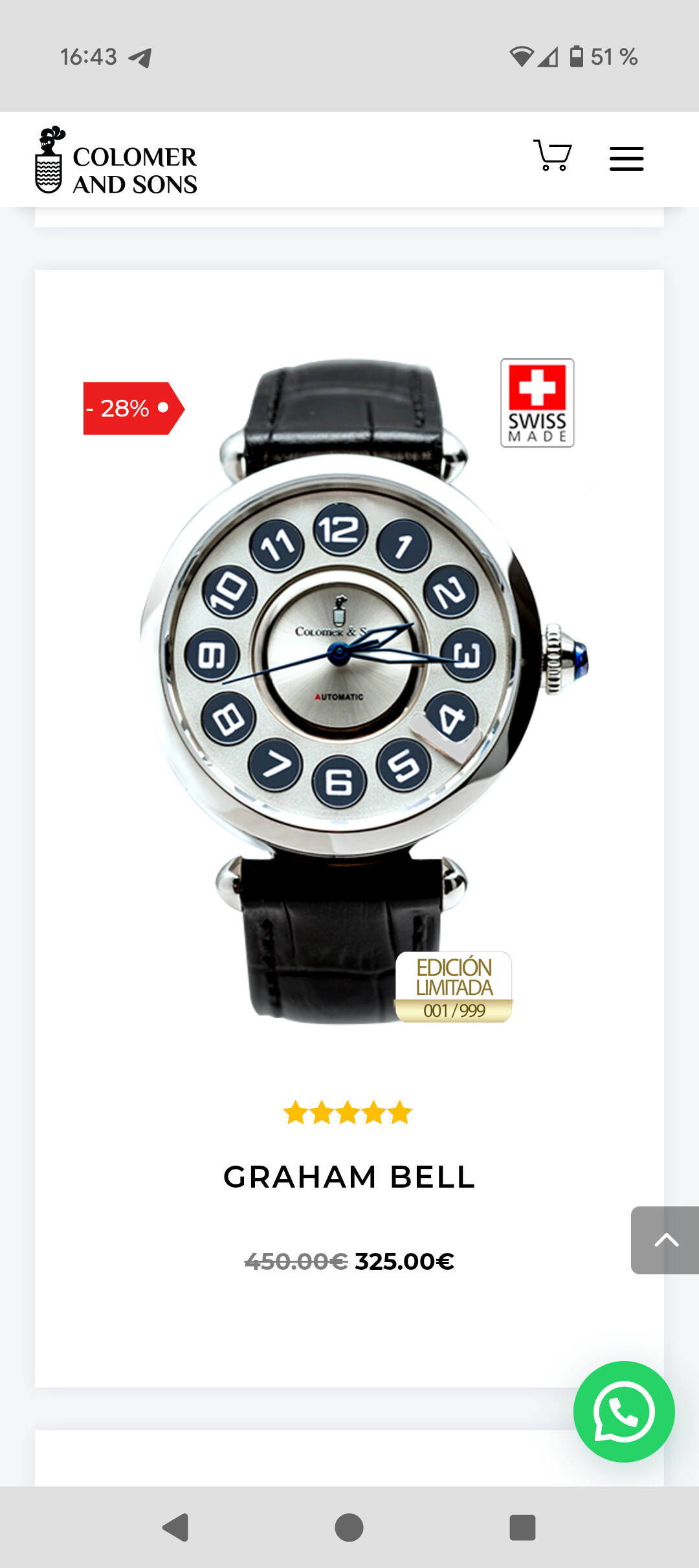Screen dimensions: 699x1568
Task: Go to Colomer and Sons homepage
Action: (116, 160)
